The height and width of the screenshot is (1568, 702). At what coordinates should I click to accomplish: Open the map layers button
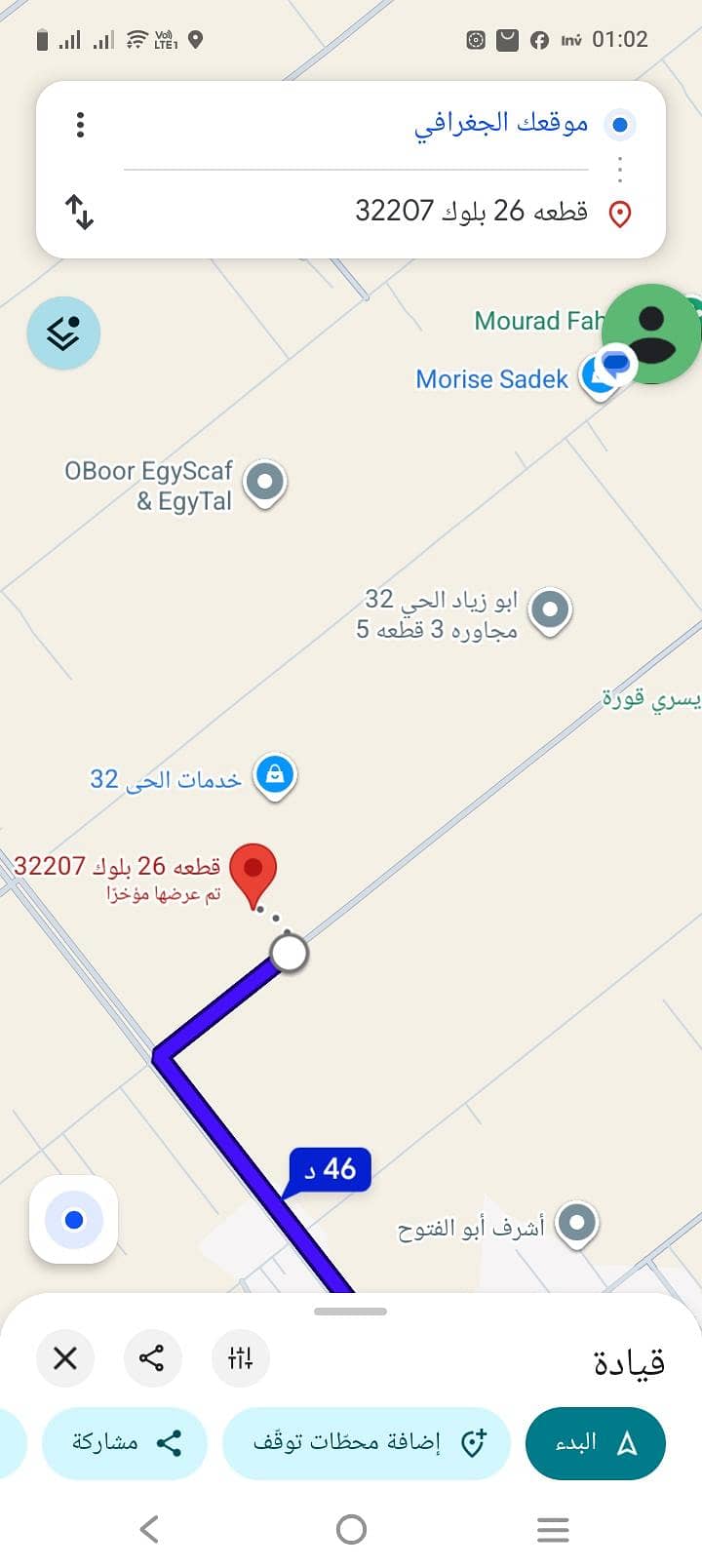[x=63, y=333]
